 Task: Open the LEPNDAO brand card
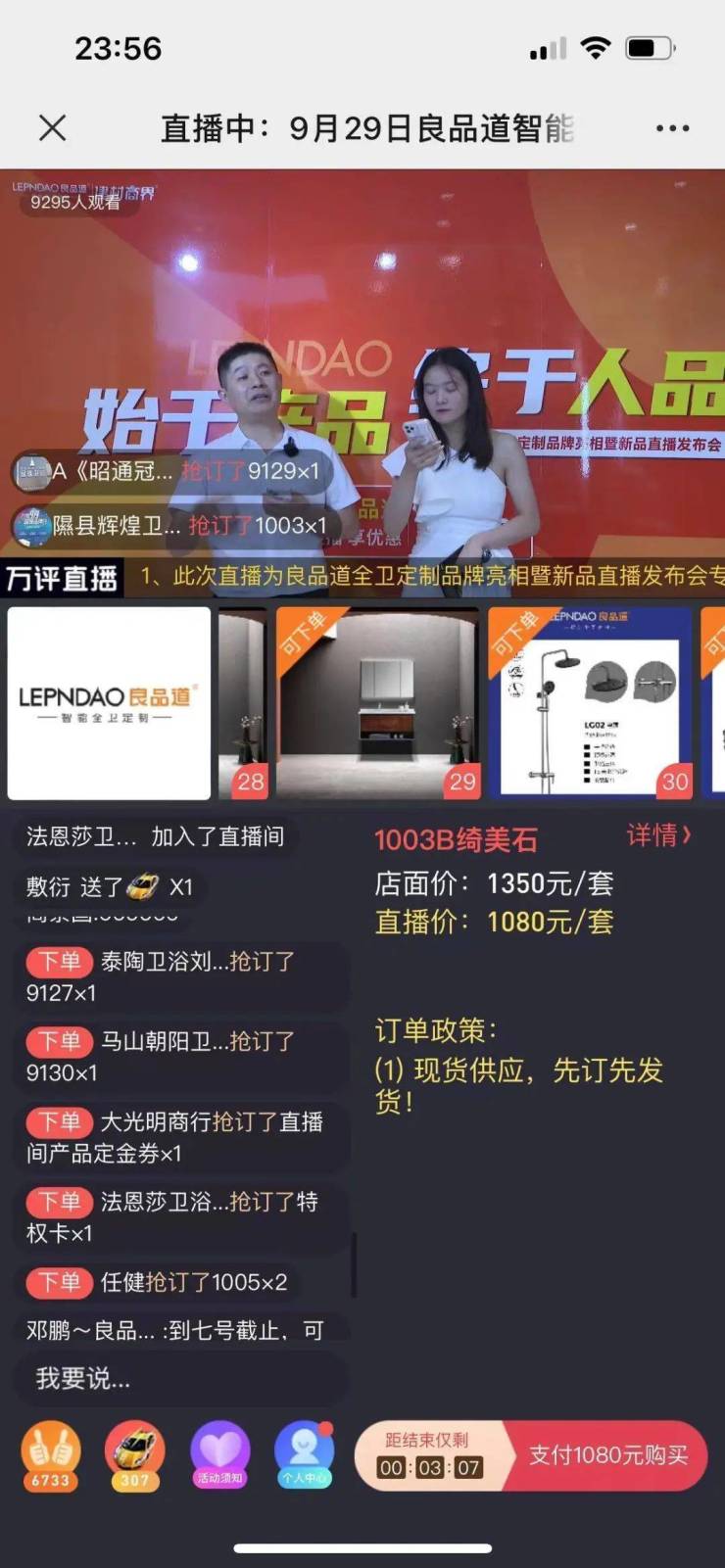109,702
